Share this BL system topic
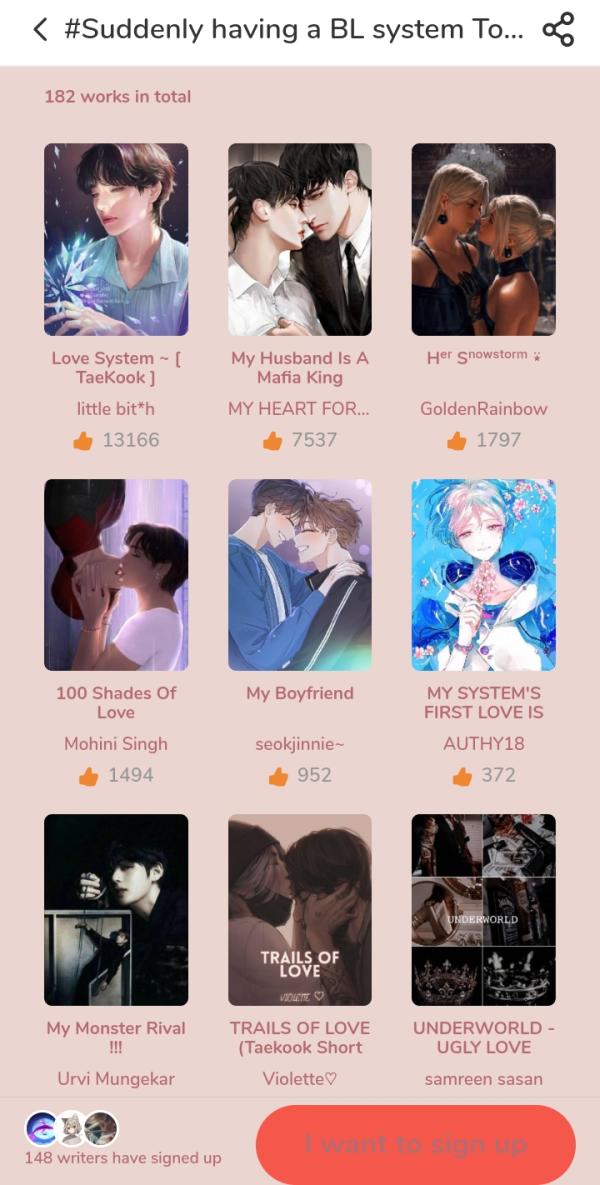600x1185 pixels. 558,30
